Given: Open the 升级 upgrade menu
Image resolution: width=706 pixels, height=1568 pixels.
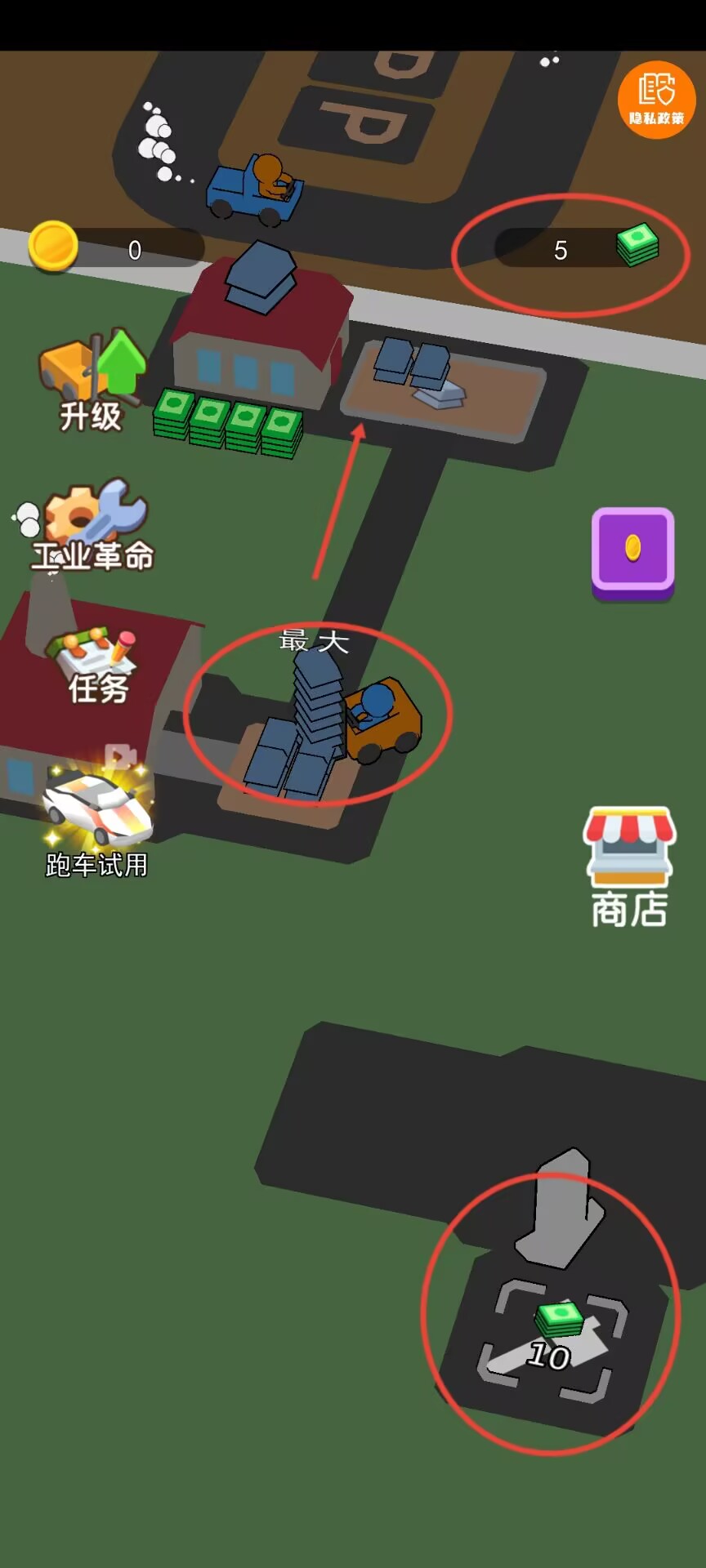Looking at the screenshot, I should point(92,381).
